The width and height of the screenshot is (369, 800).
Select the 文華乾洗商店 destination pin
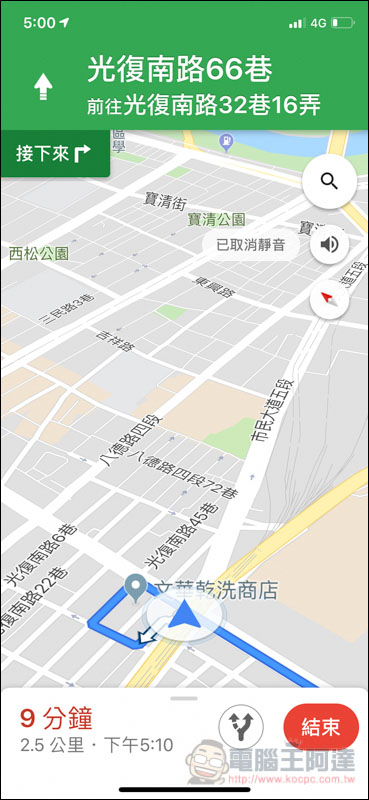click(x=136, y=588)
